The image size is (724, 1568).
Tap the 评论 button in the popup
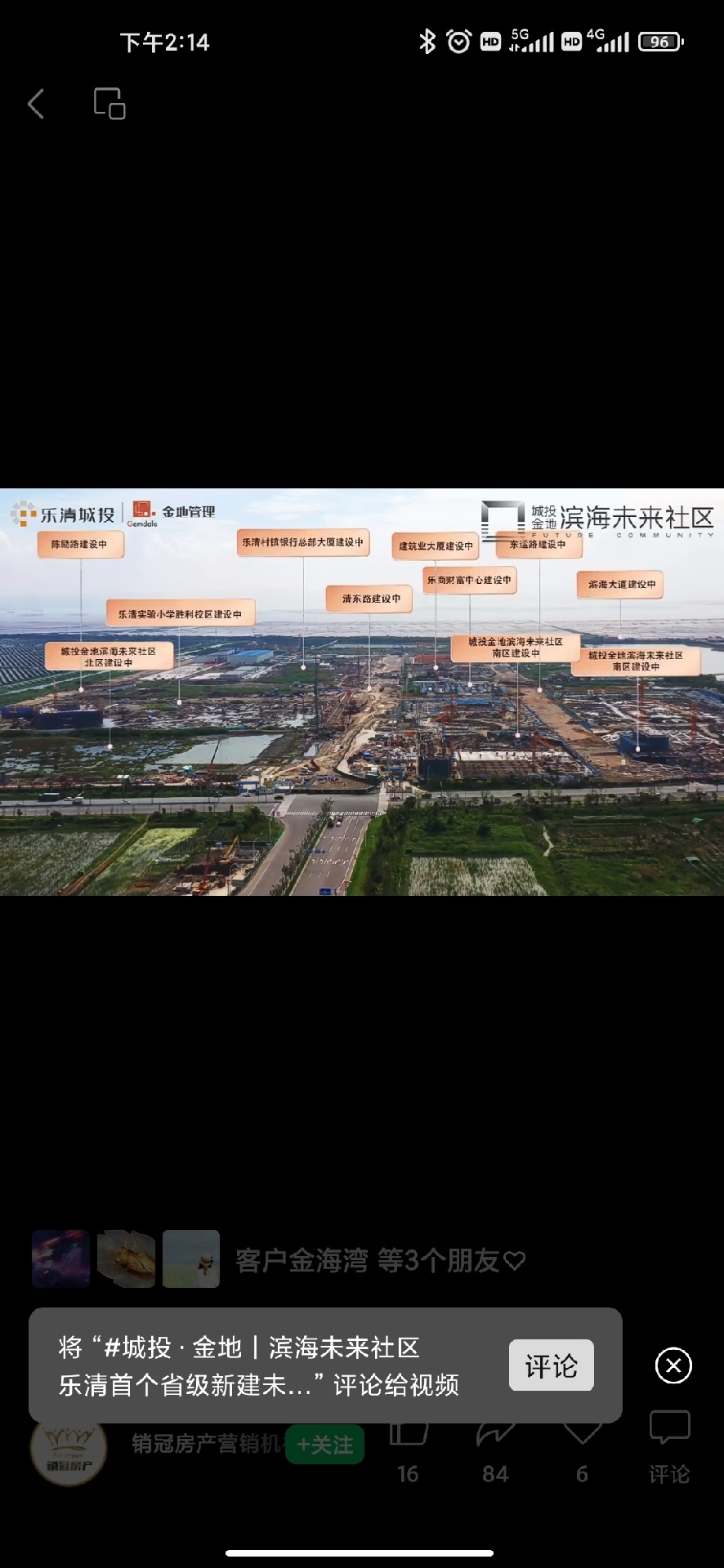(x=551, y=1365)
